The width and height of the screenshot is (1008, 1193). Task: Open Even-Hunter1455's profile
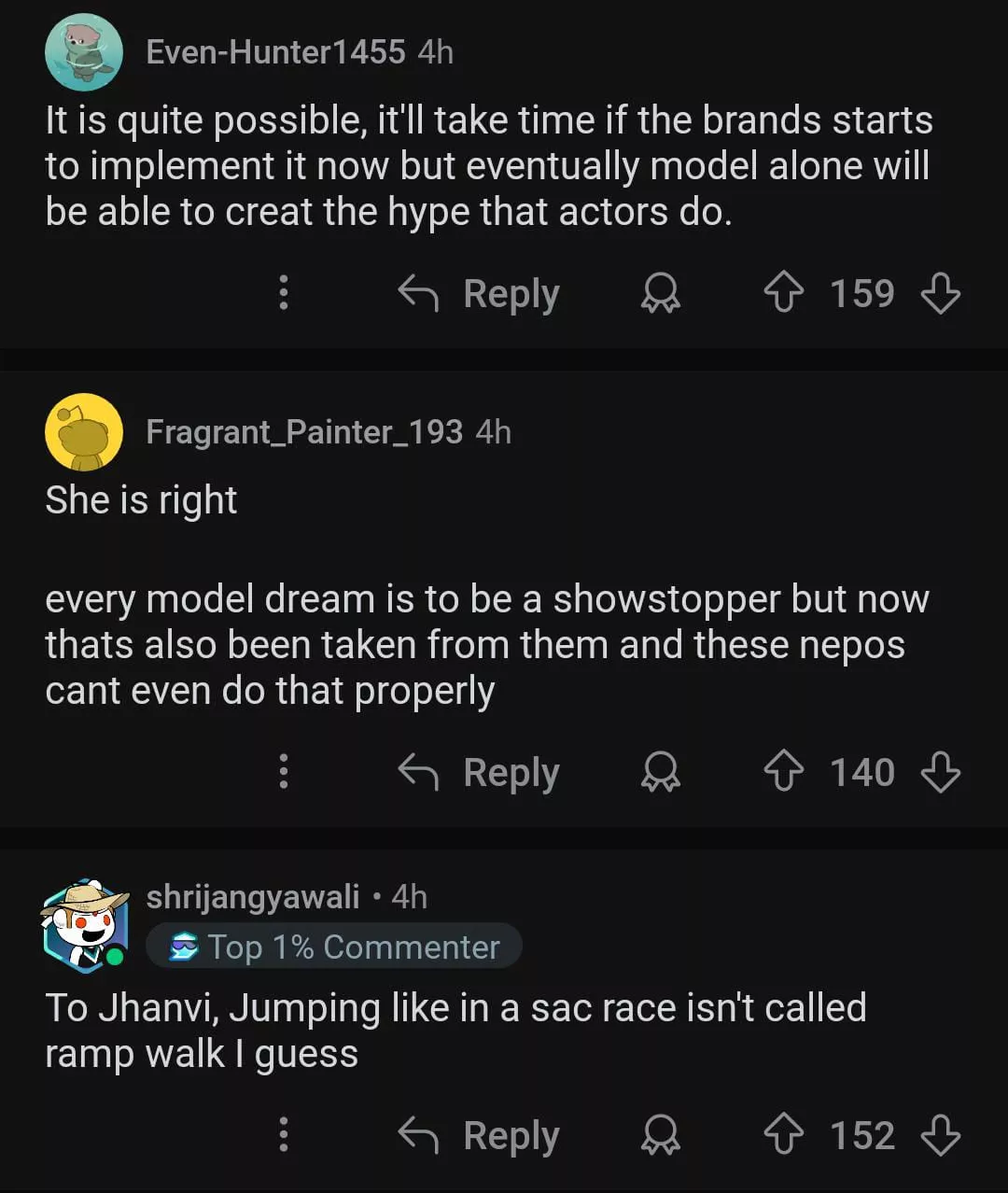tap(275, 52)
